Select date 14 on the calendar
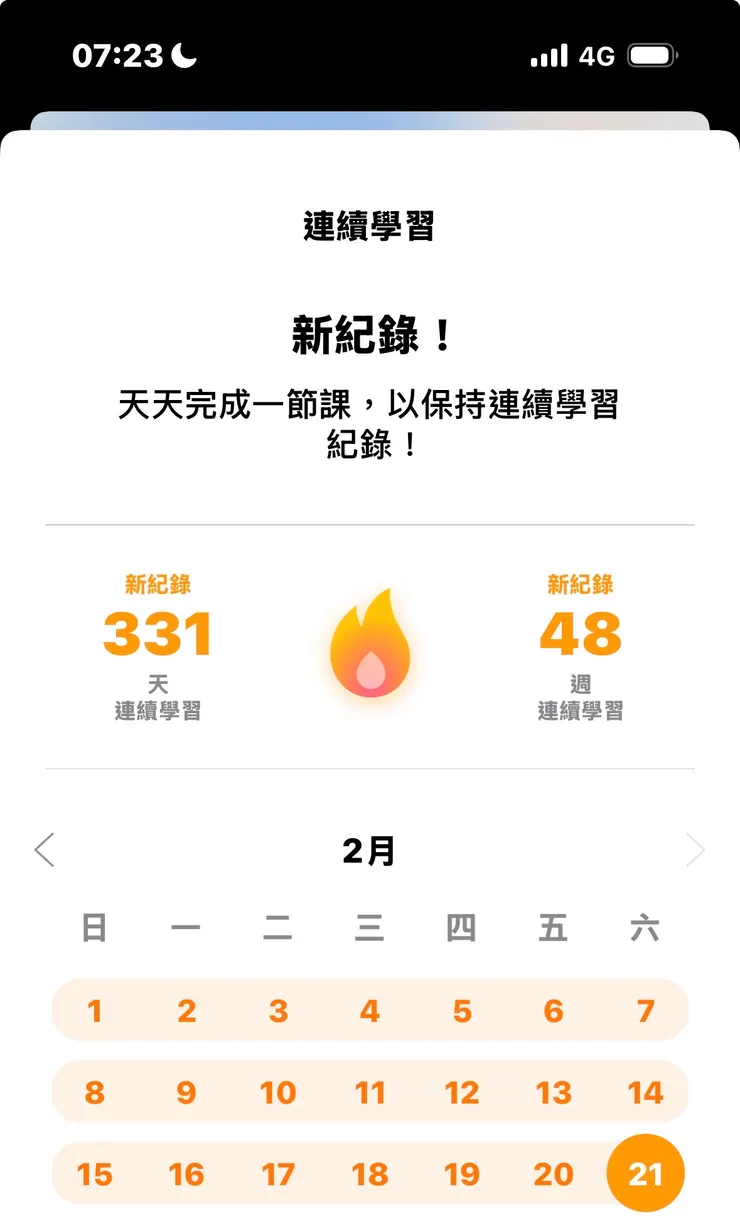 tap(647, 1092)
